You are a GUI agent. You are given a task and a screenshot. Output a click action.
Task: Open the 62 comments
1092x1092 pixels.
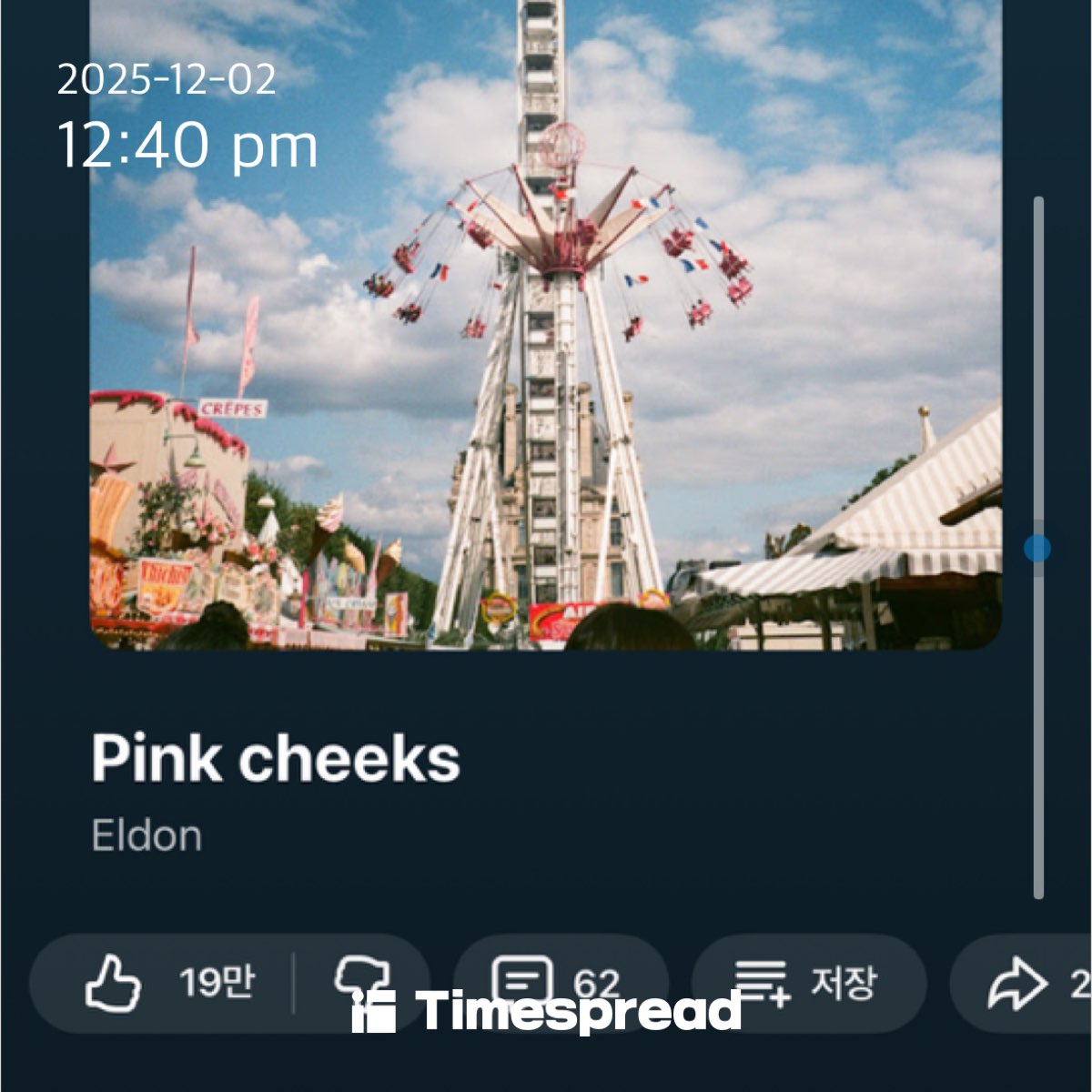[561, 984]
